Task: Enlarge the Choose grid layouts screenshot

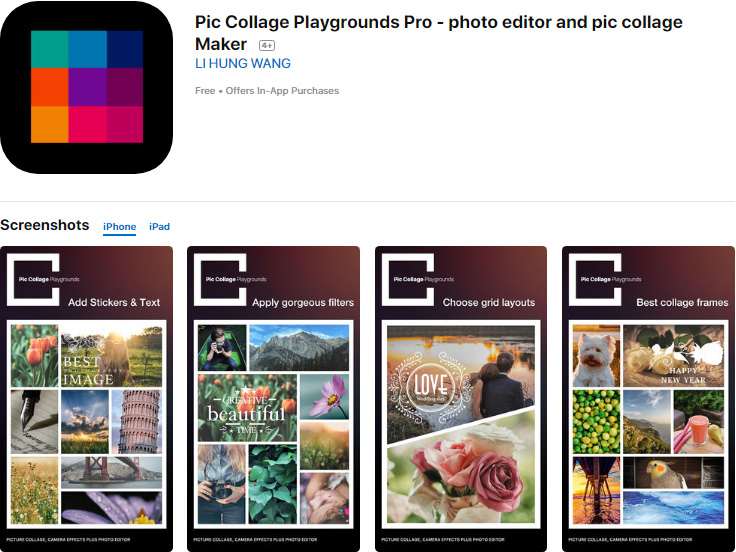Action: (461, 400)
